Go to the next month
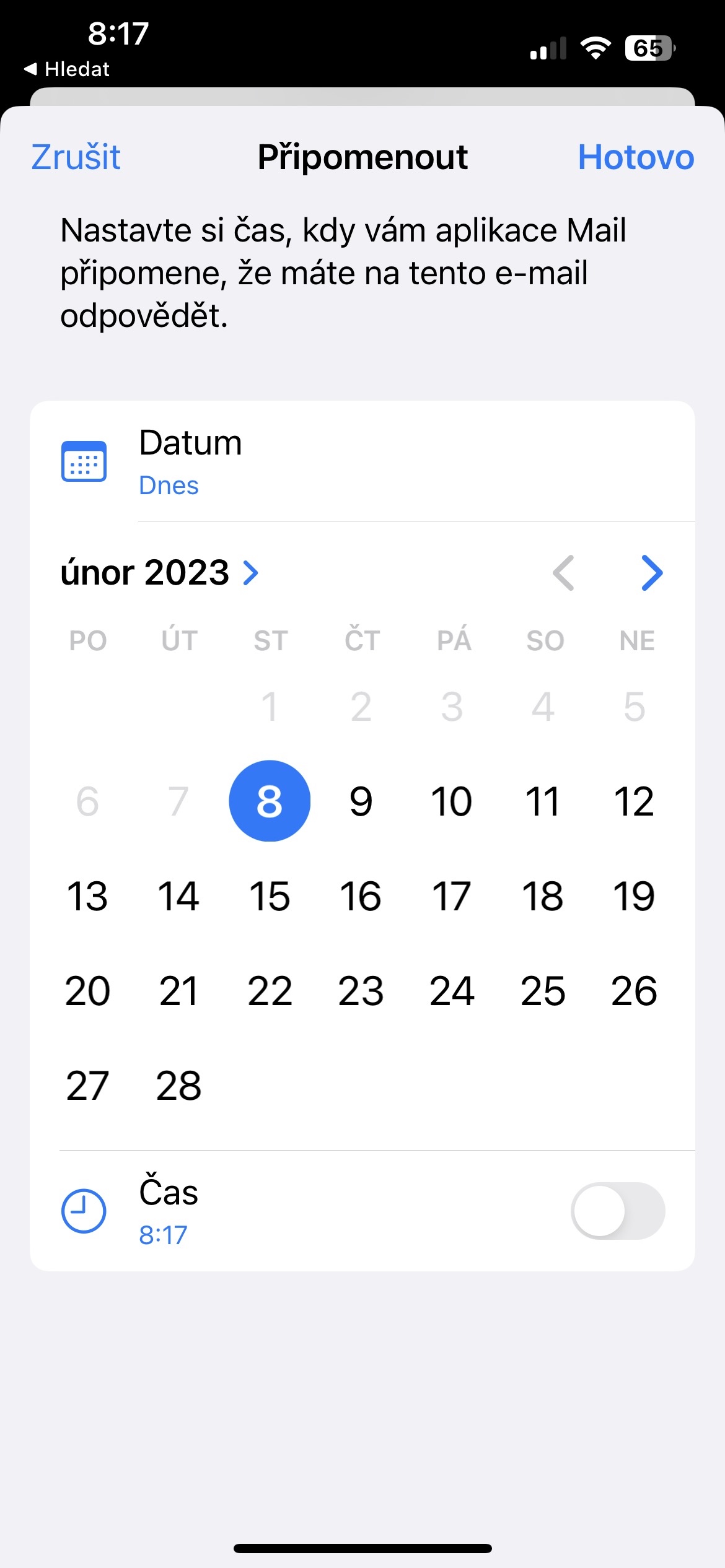The image size is (725, 1568). pyautogui.click(x=652, y=573)
